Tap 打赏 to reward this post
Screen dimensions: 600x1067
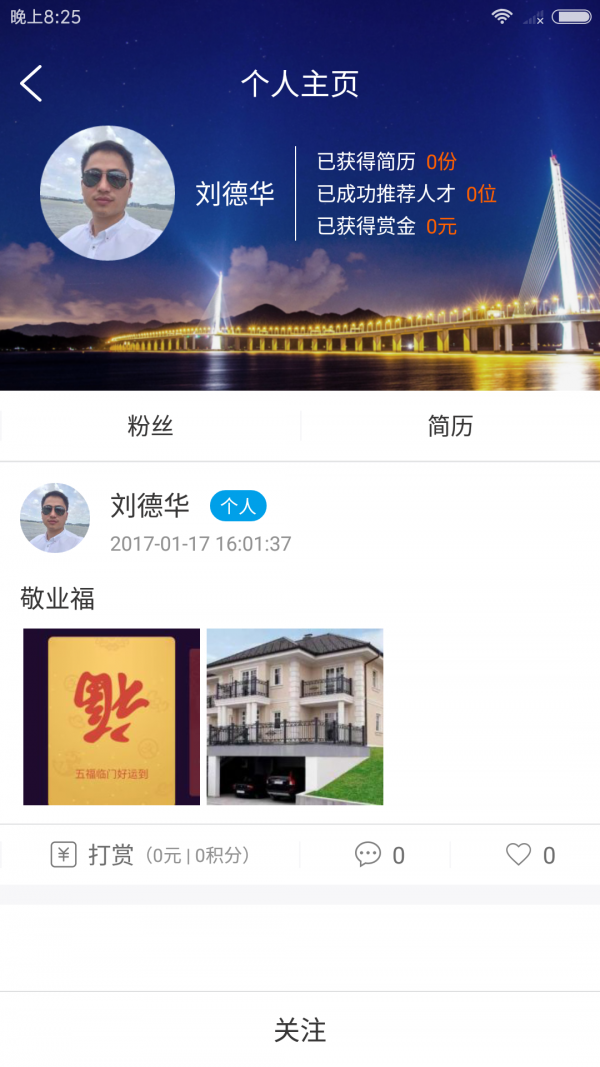[110, 855]
